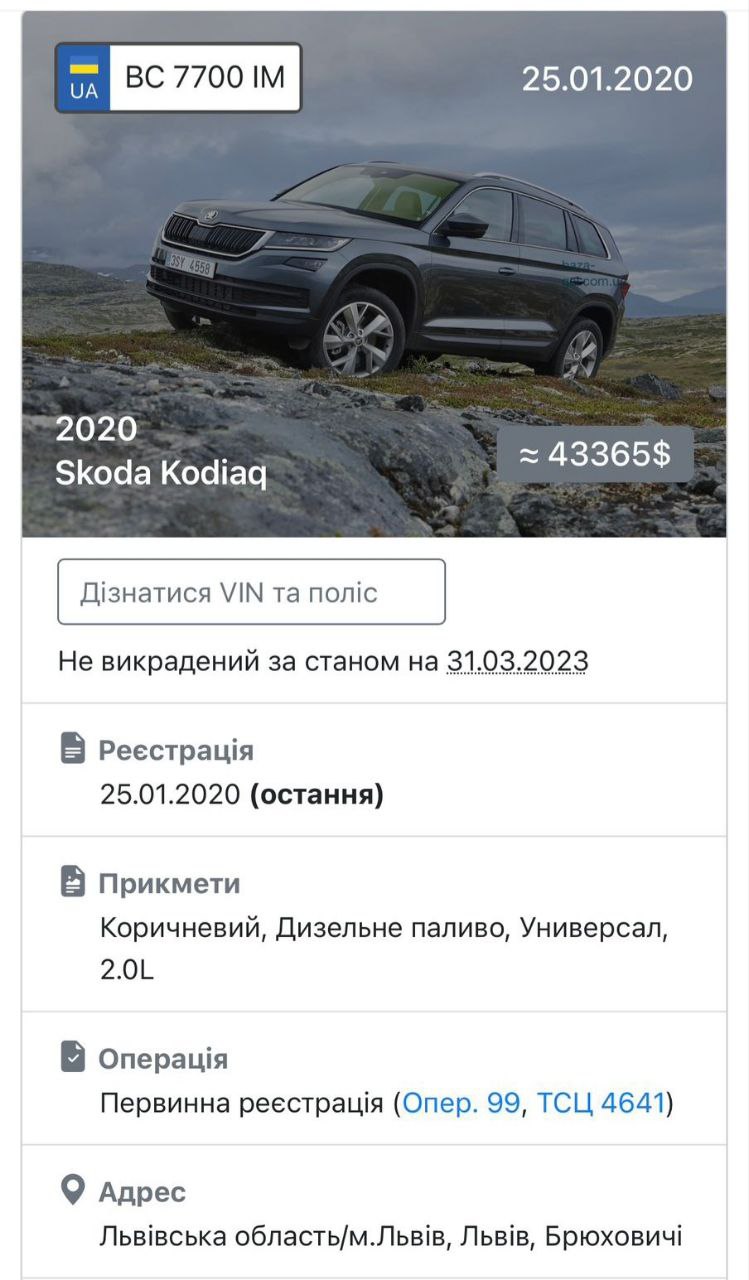Open the "Опер. 99" link

[461, 1103]
